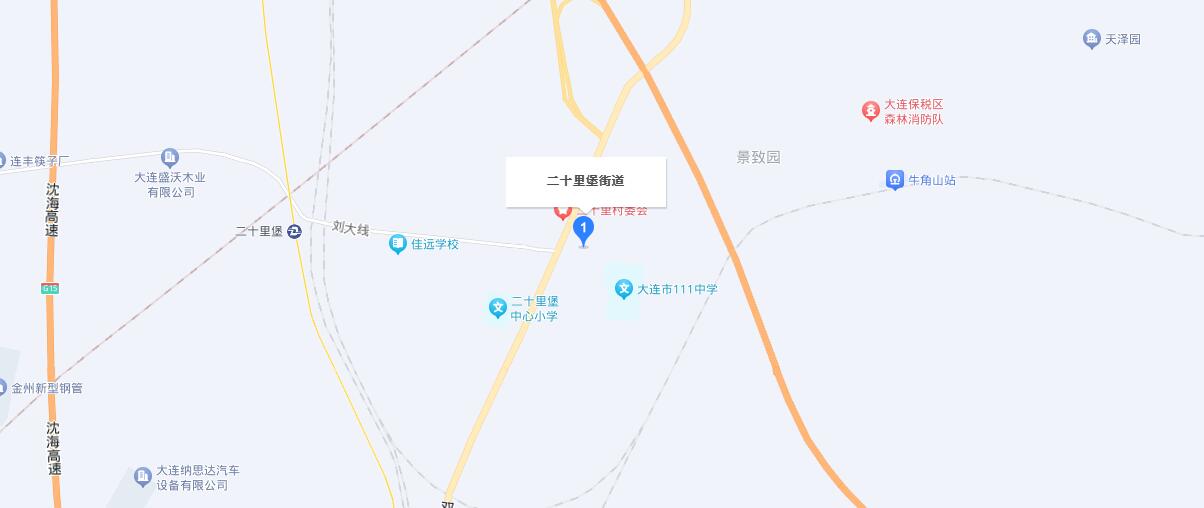Open the 二十里堡 railway station marker
The height and width of the screenshot is (508, 1204).
coord(294,231)
